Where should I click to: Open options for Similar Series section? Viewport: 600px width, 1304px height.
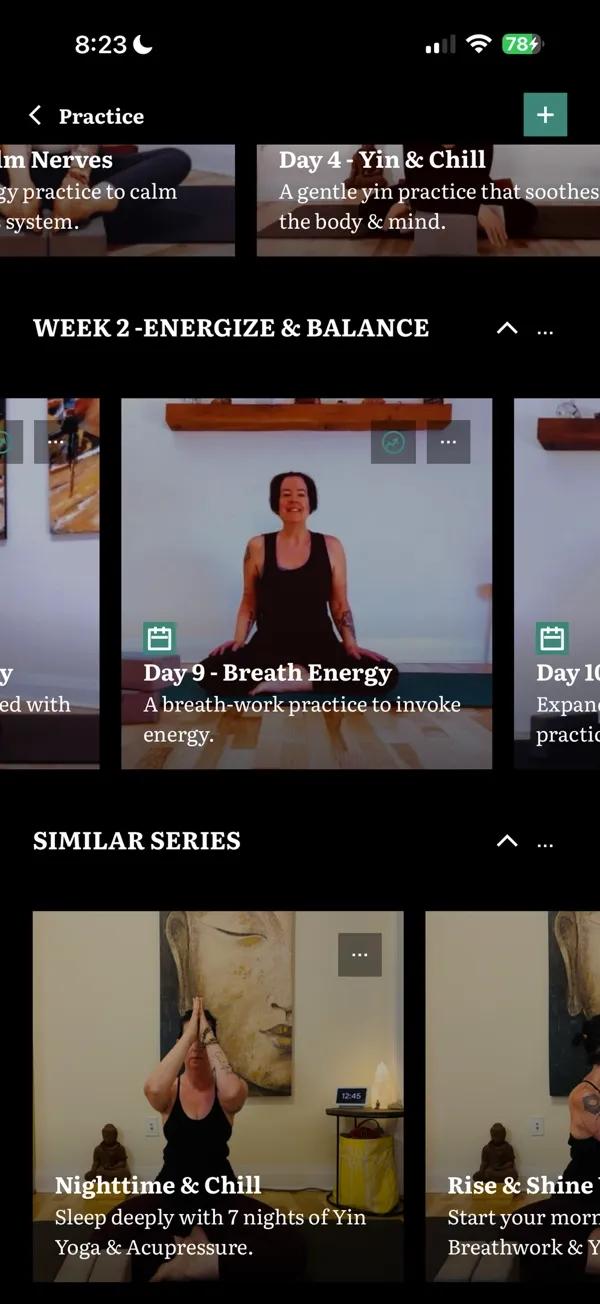(545, 843)
